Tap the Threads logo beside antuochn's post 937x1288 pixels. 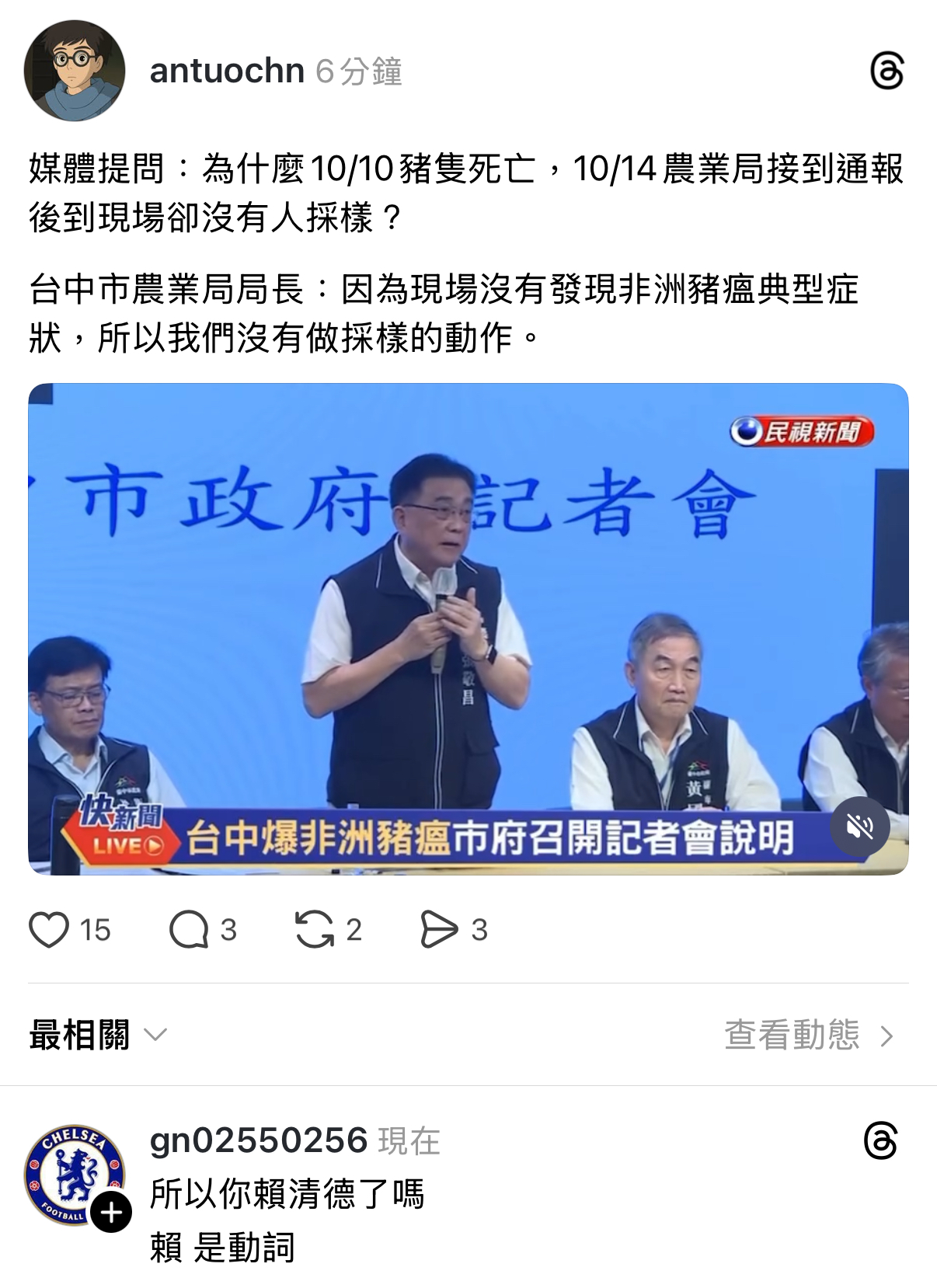click(x=886, y=71)
